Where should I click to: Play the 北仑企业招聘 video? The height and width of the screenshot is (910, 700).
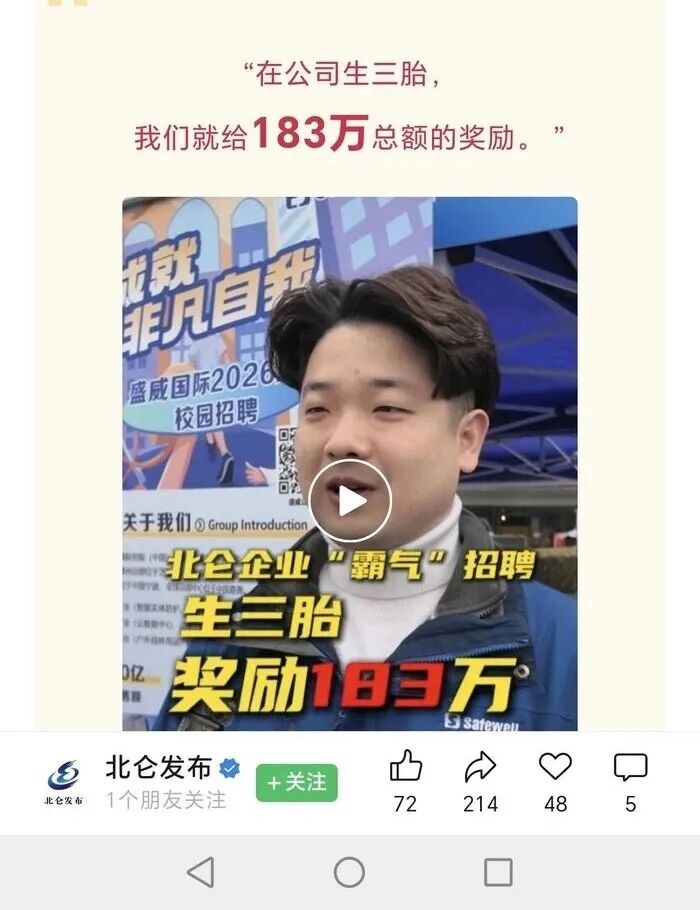pos(349,500)
